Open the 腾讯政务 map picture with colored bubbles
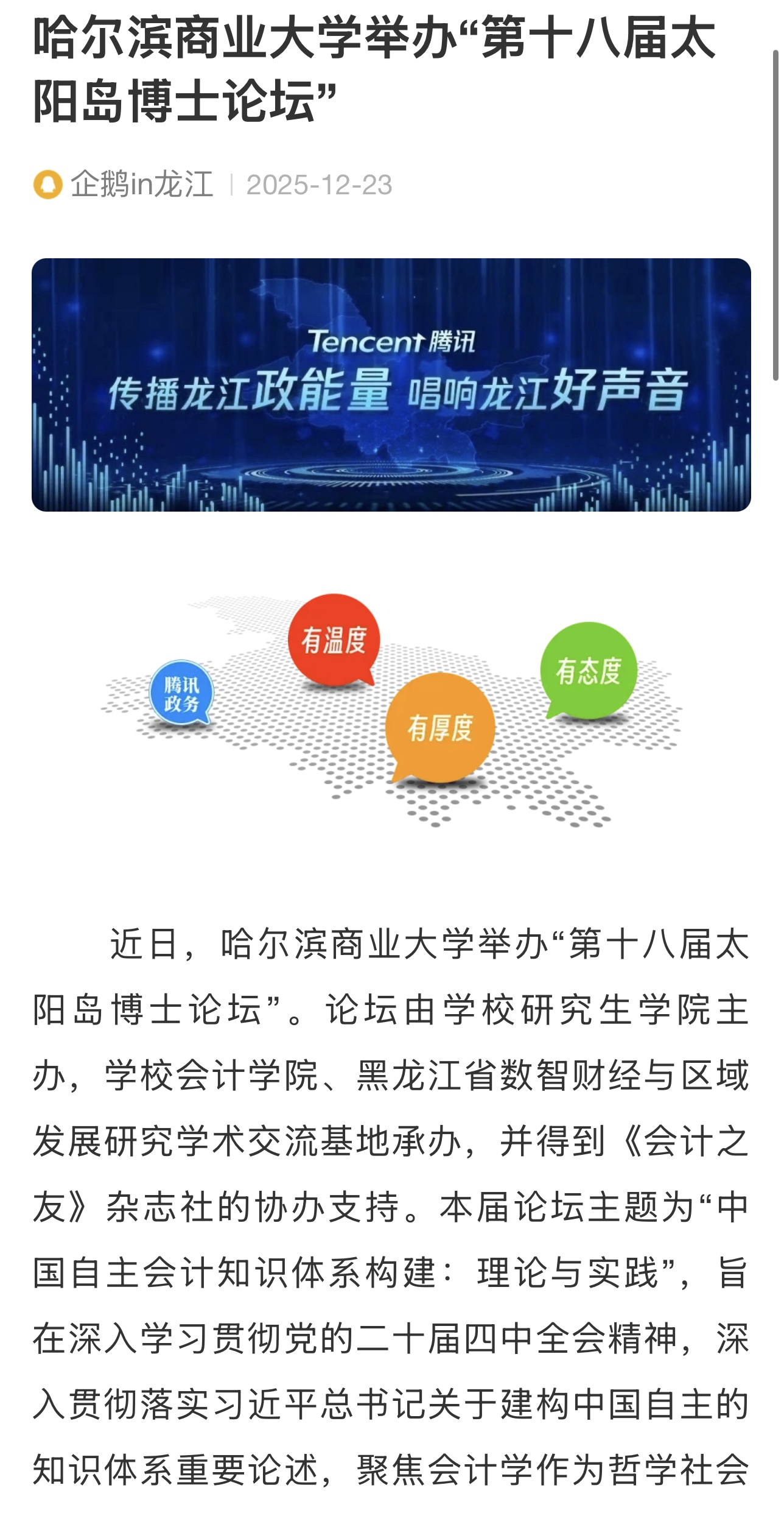The height and width of the screenshot is (1516, 784). [391, 710]
